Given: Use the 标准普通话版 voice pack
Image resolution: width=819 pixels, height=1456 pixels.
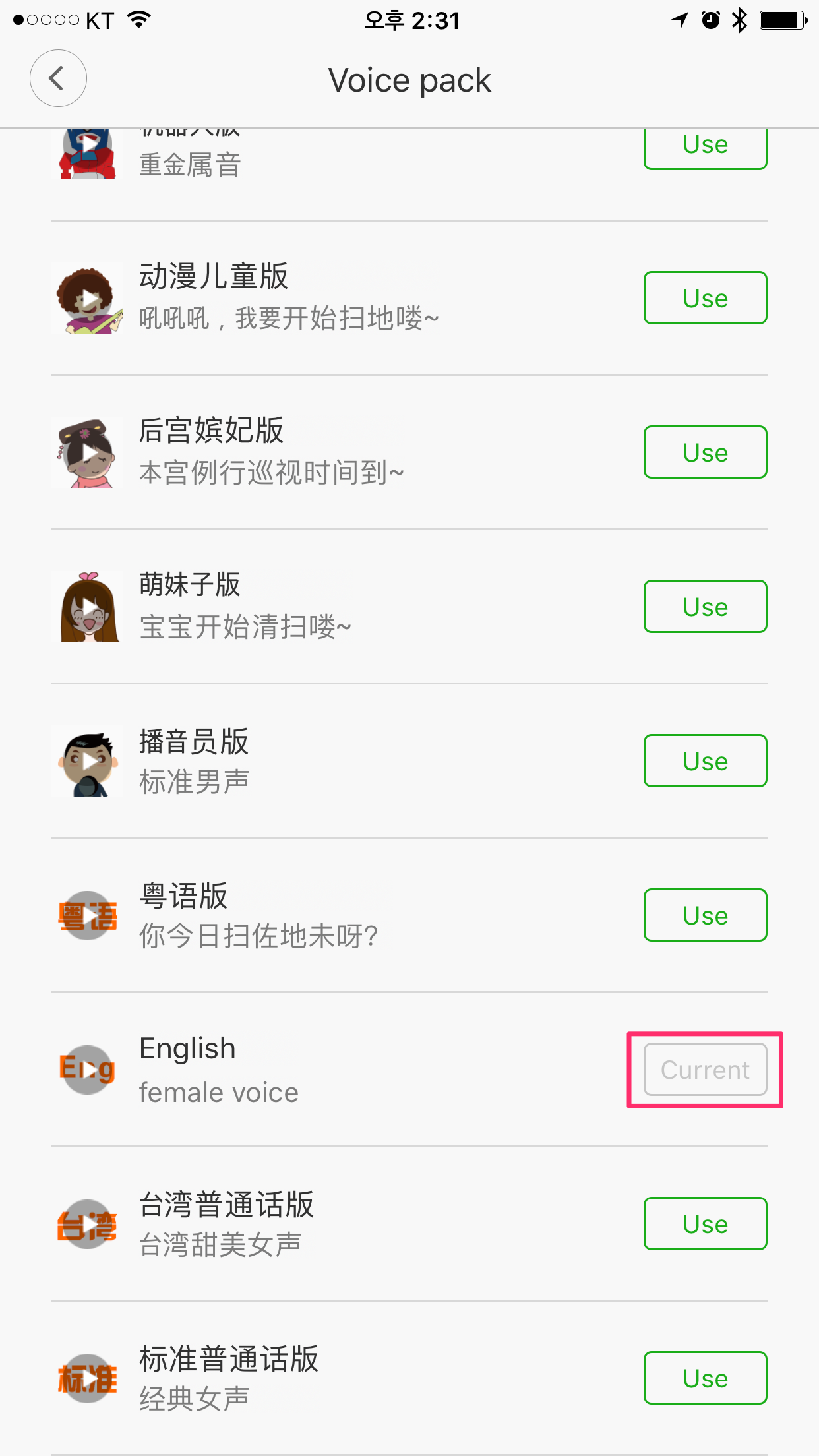Looking at the screenshot, I should coord(705,1378).
